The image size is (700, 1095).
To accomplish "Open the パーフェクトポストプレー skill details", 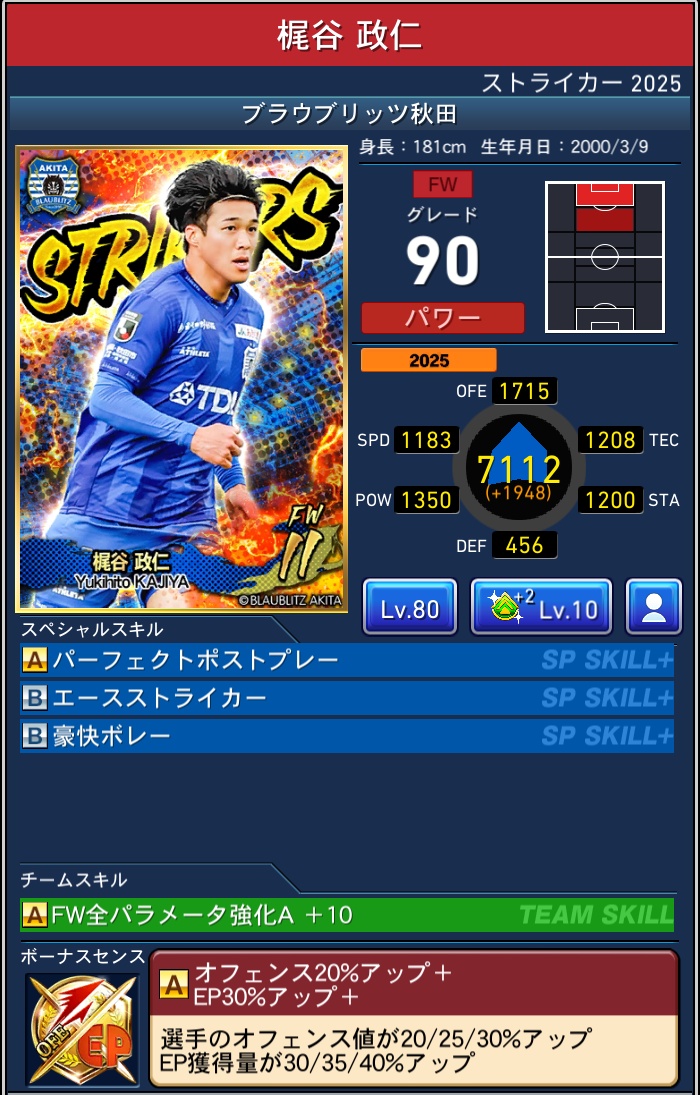I will [x=346, y=660].
